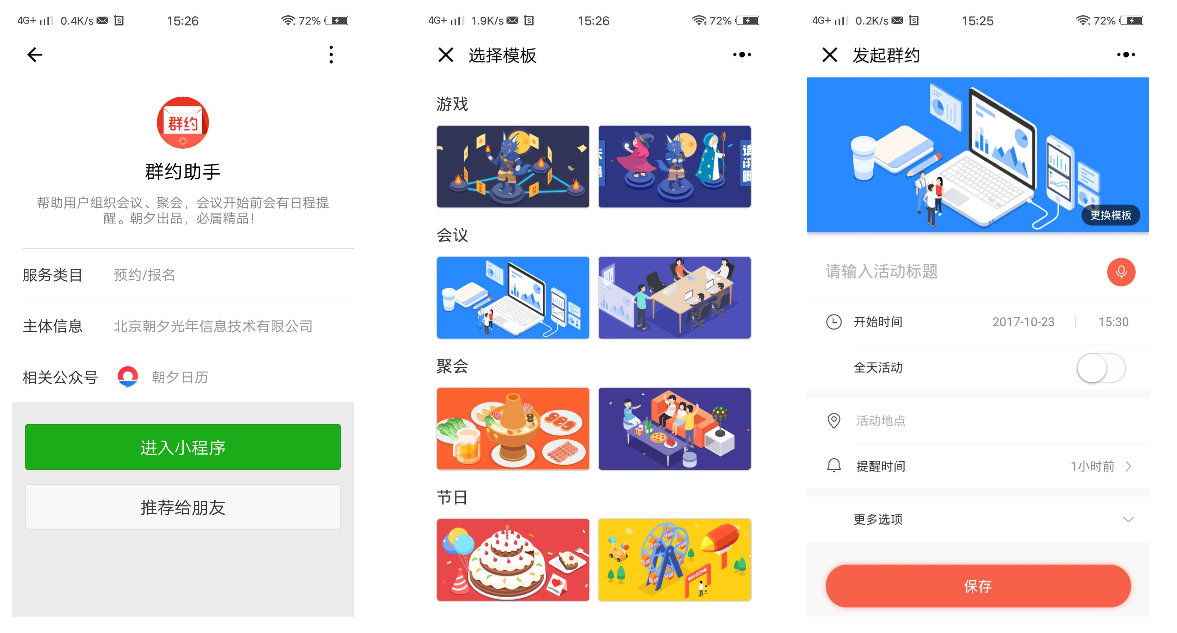Pick the laptop charts template under 会议

point(513,298)
